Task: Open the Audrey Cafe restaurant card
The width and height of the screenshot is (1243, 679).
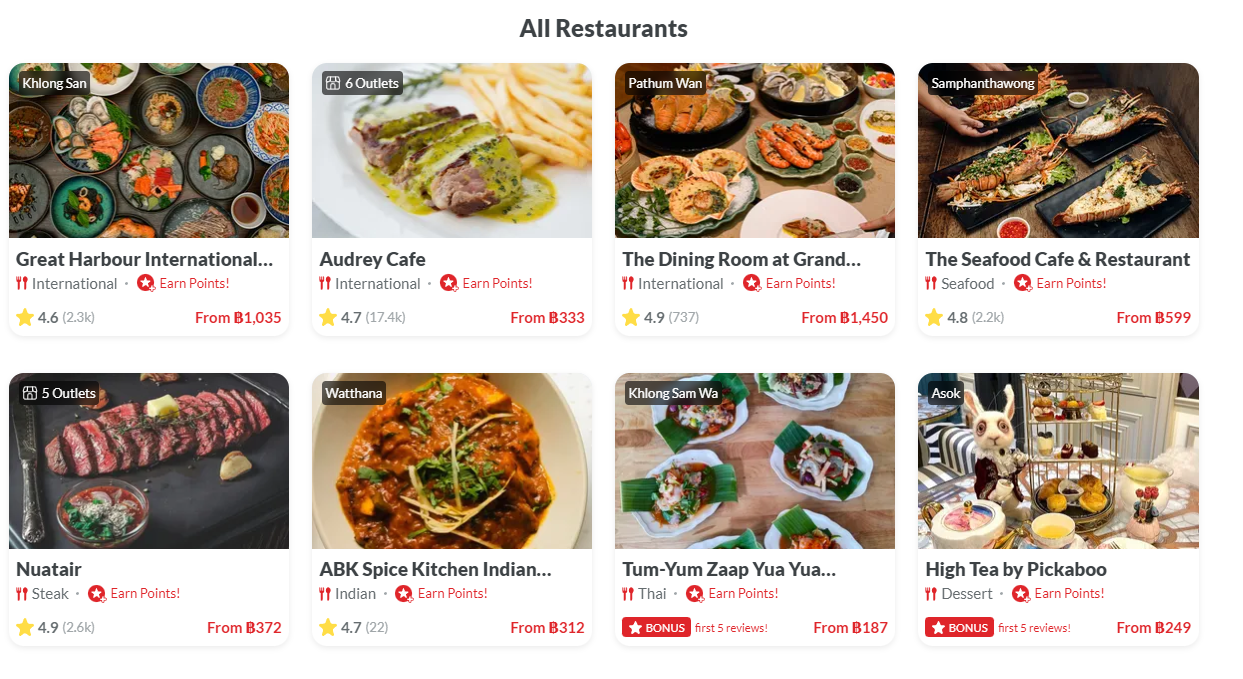Action: (x=451, y=198)
